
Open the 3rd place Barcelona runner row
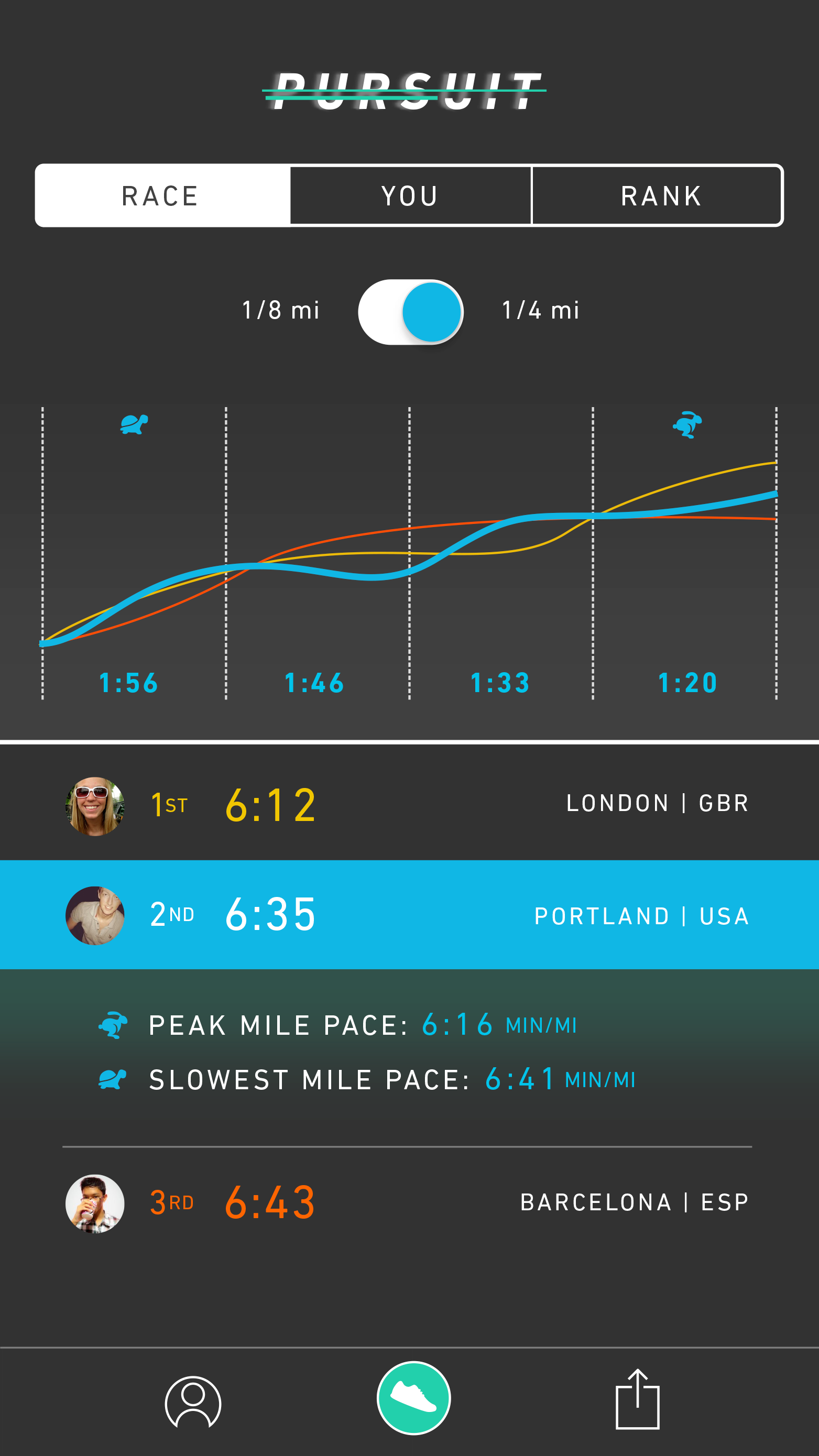tap(409, 1203)
